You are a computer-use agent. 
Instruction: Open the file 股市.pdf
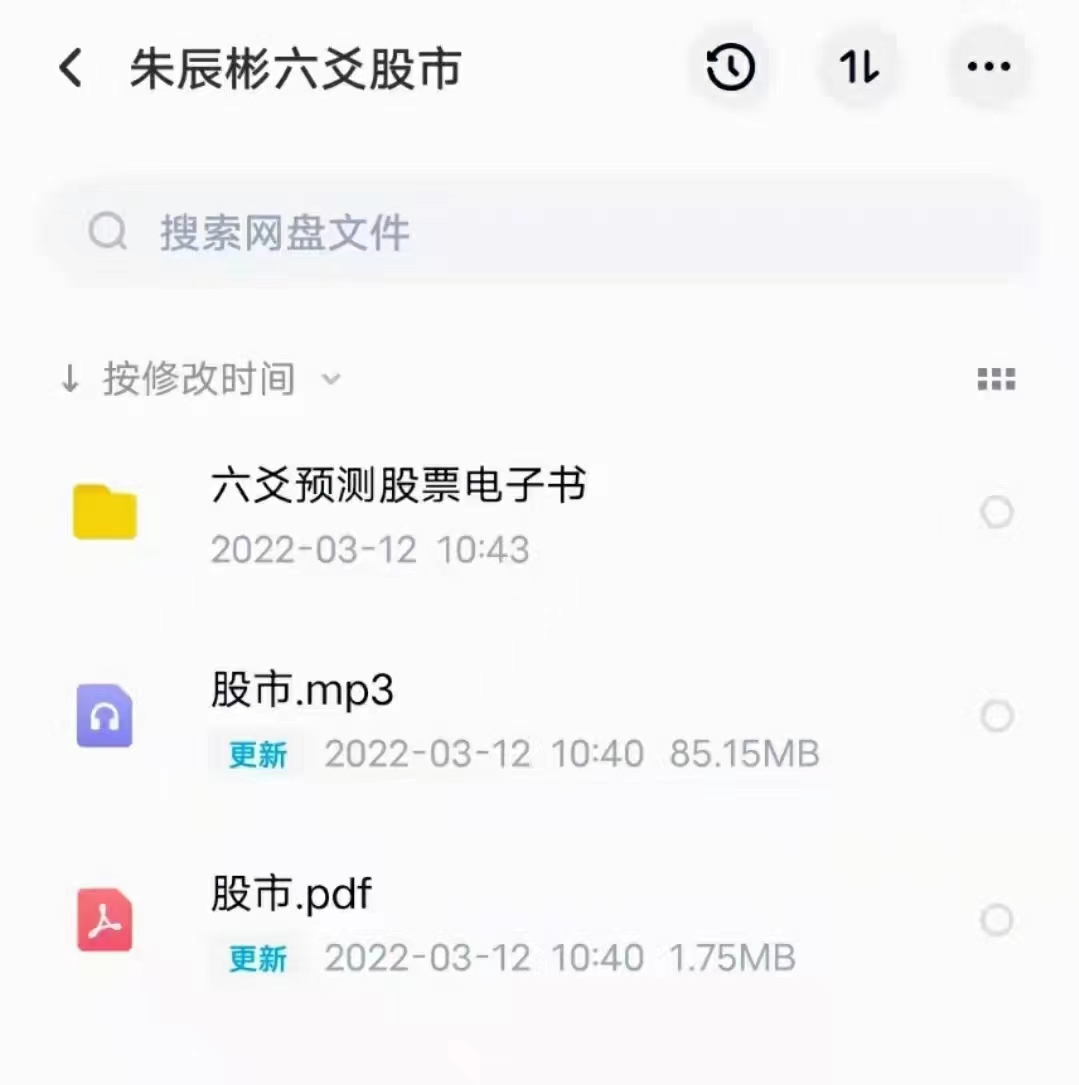pyautogui.click(x=292, y=893)
